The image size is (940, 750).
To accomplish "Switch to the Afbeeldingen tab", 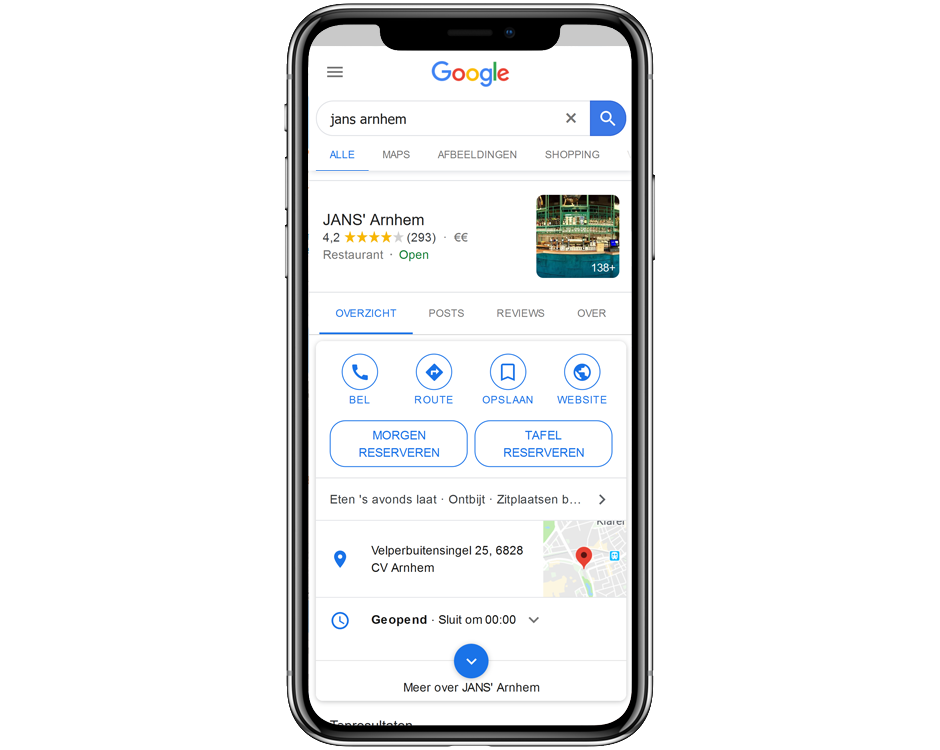I will tap(477, 155).
